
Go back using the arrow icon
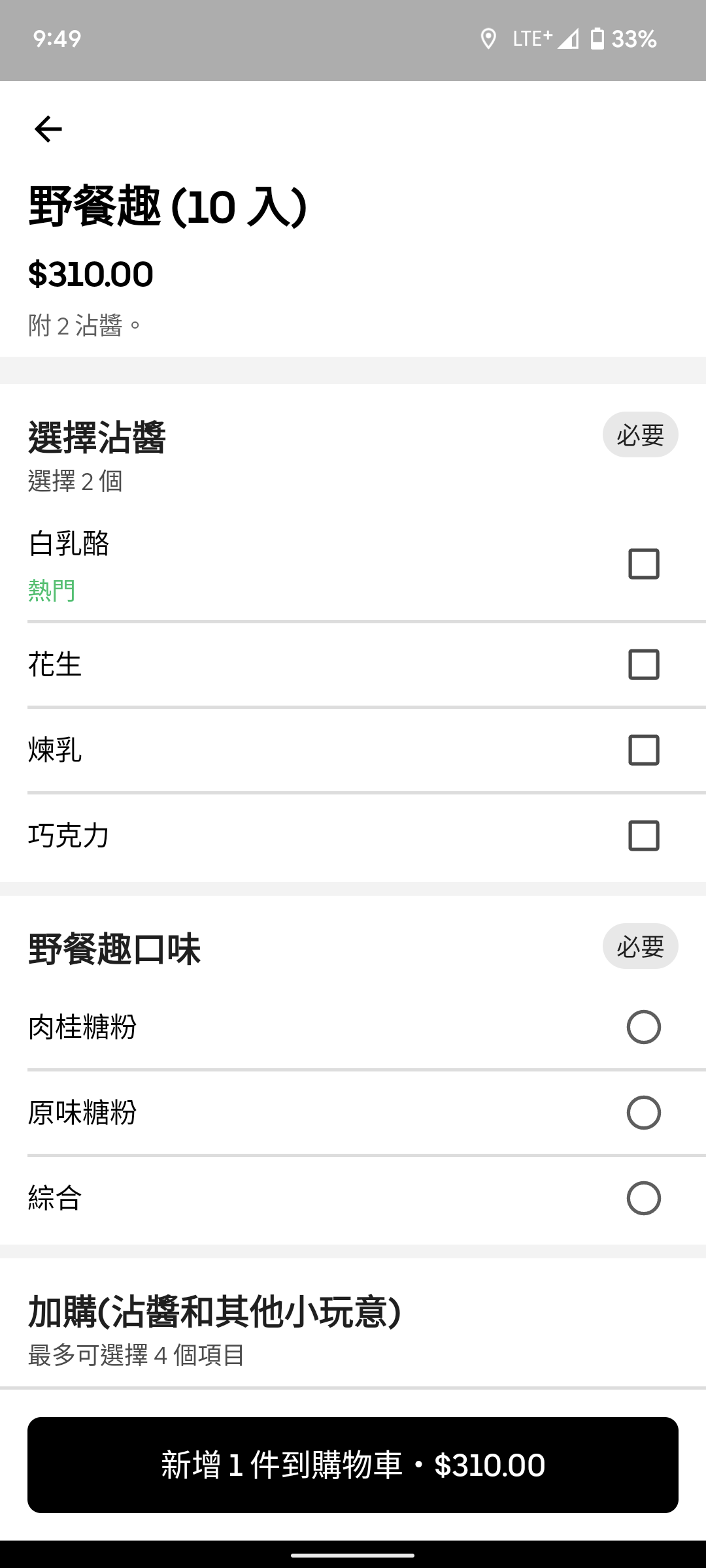click(48, 129)
